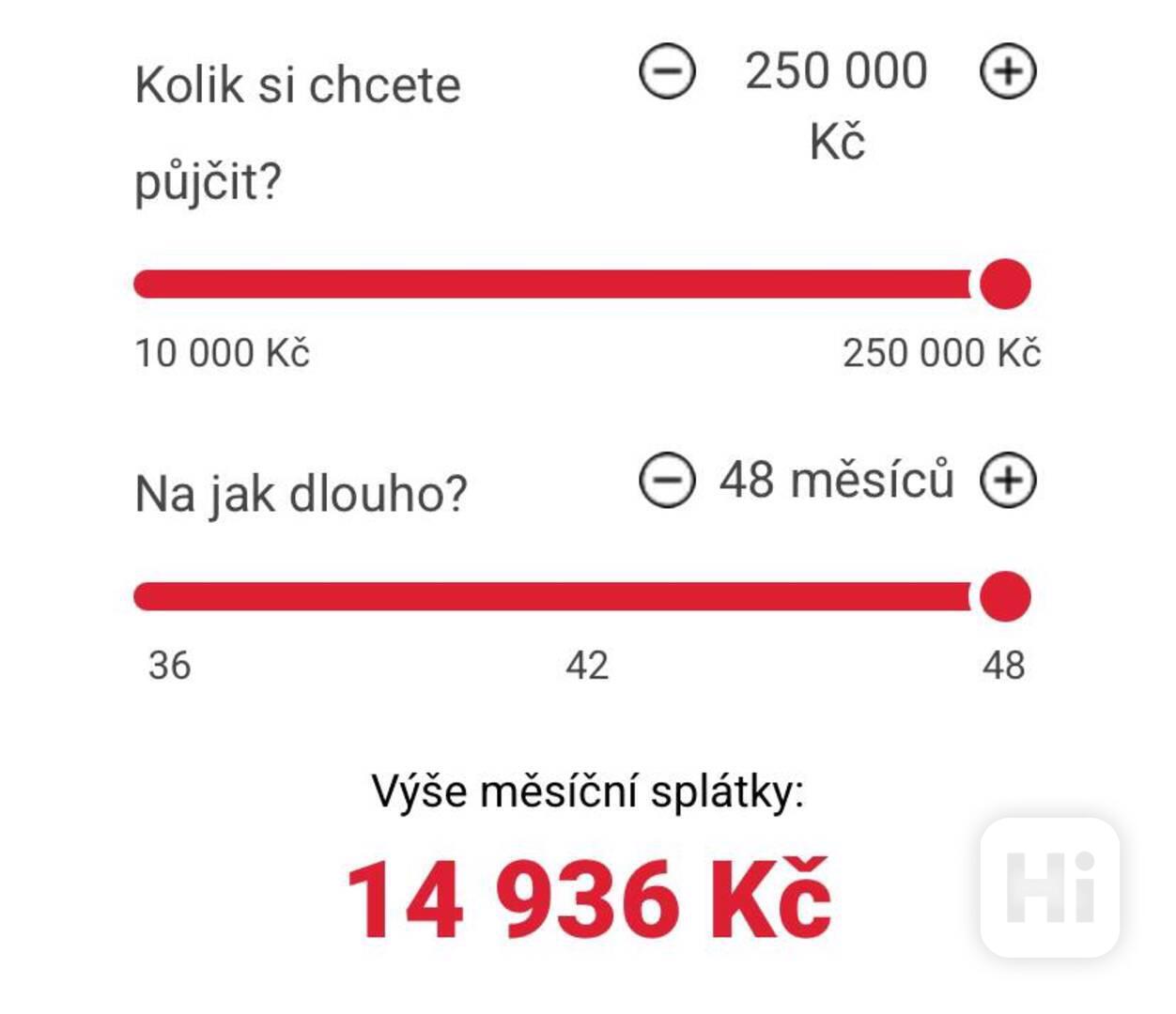
Task: Increase the loan amount with plus
Action: [1008, 72]
